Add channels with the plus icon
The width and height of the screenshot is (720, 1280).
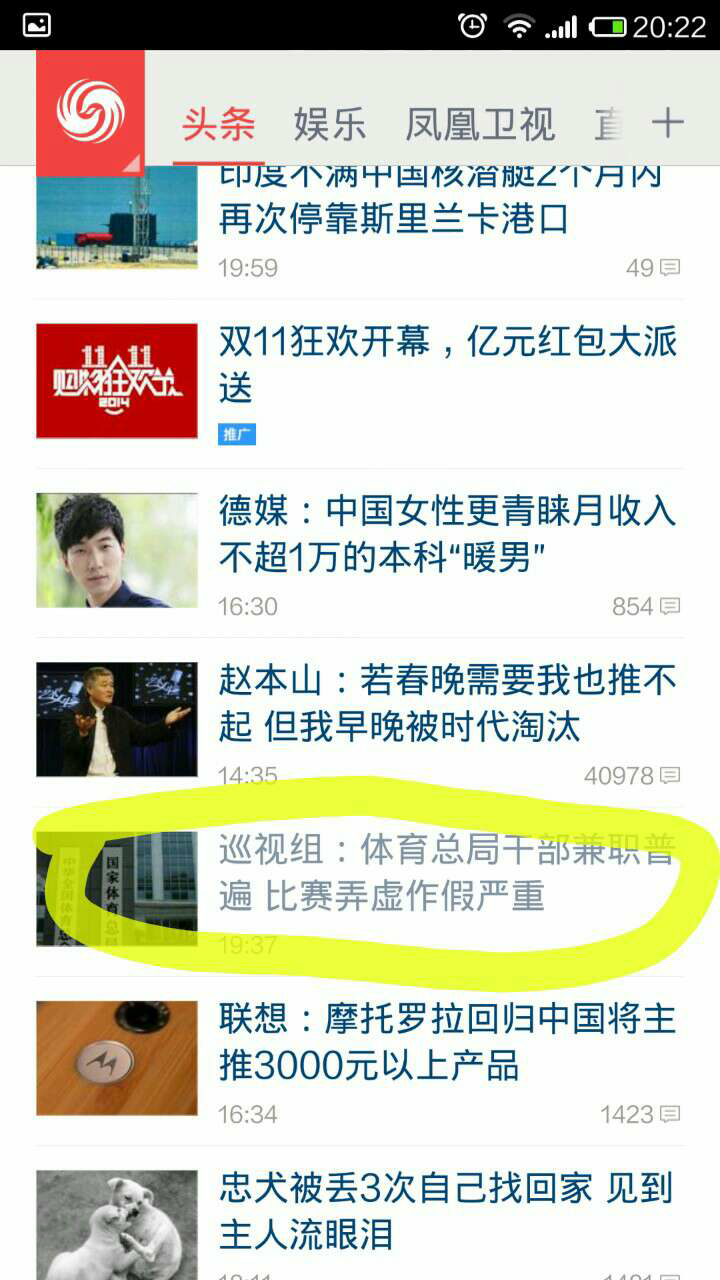tap(667, 124)
